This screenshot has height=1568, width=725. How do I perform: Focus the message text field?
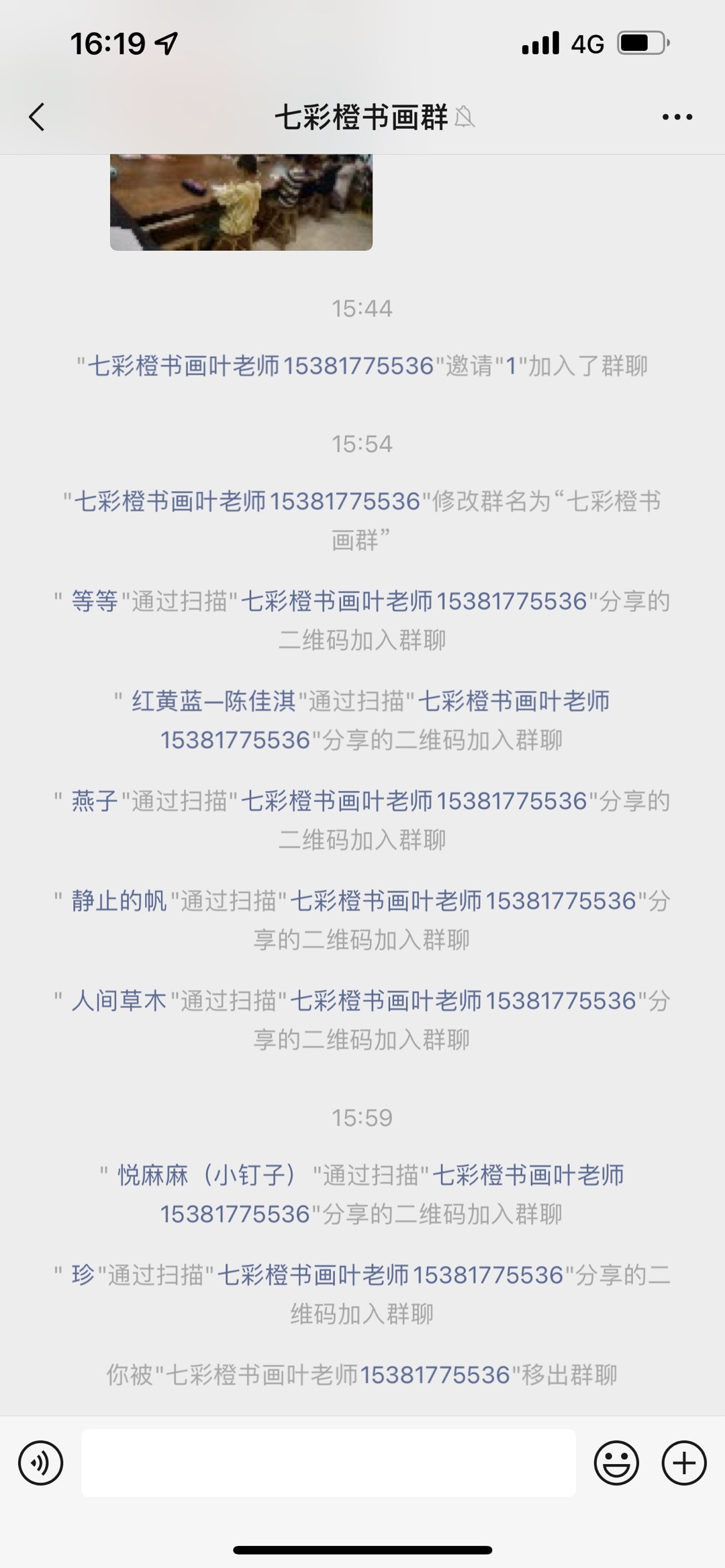click(328, 1463)
